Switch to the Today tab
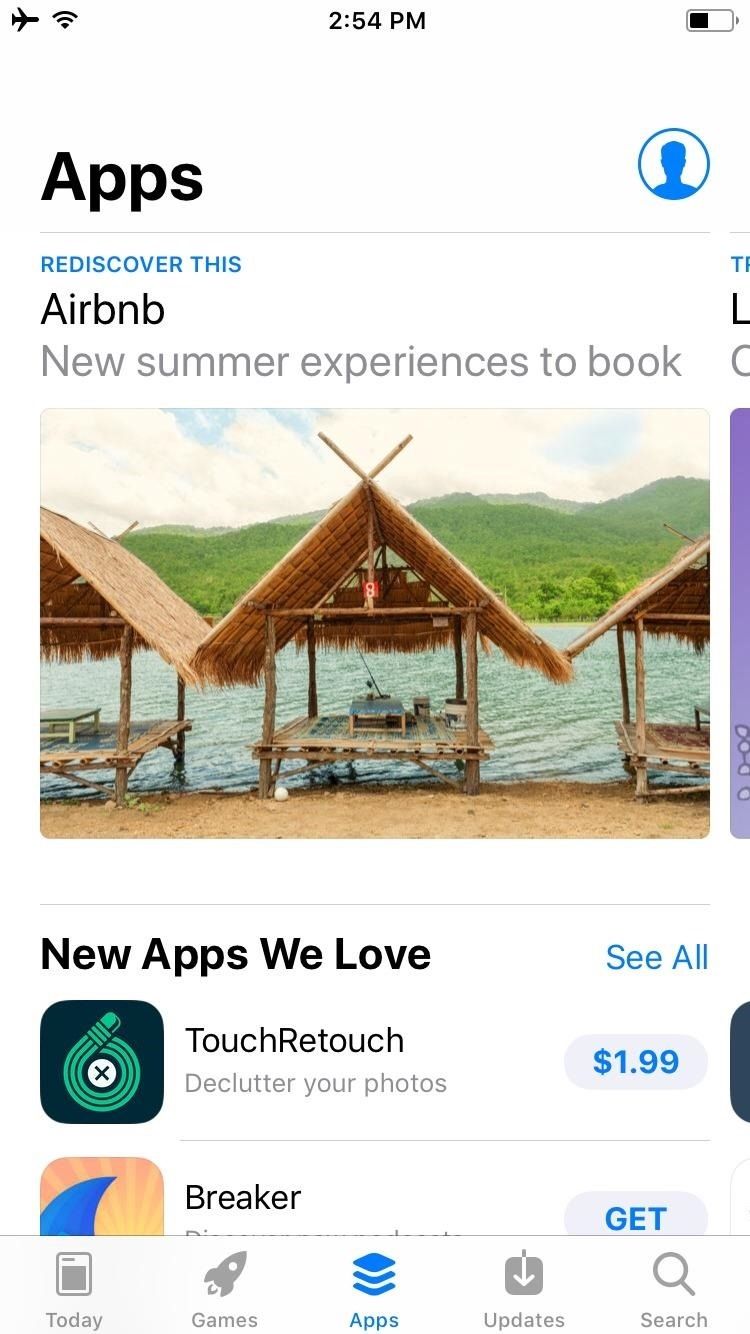The height and width of the screenshot is (1334, 750). 74,1288
